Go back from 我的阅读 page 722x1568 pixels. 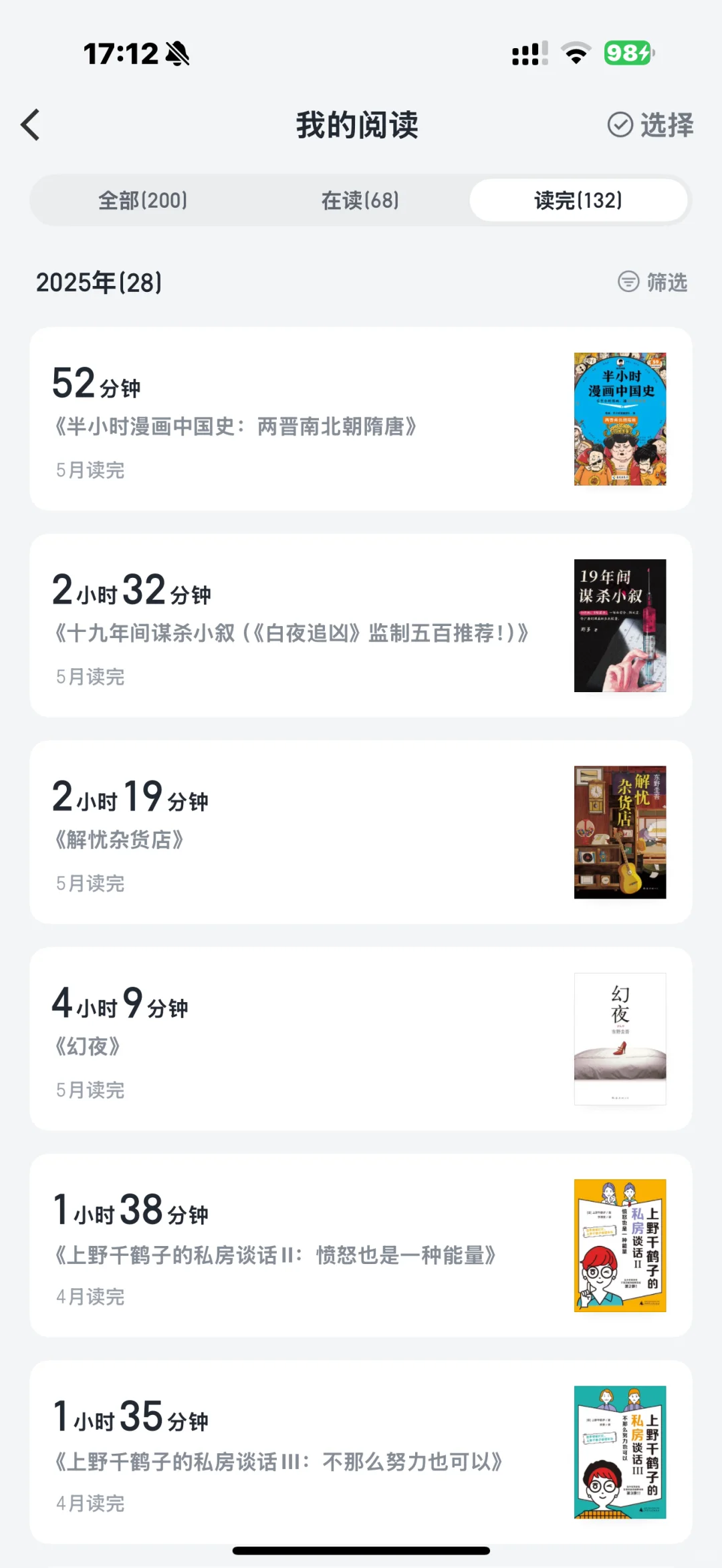click(x=31, y=125)
